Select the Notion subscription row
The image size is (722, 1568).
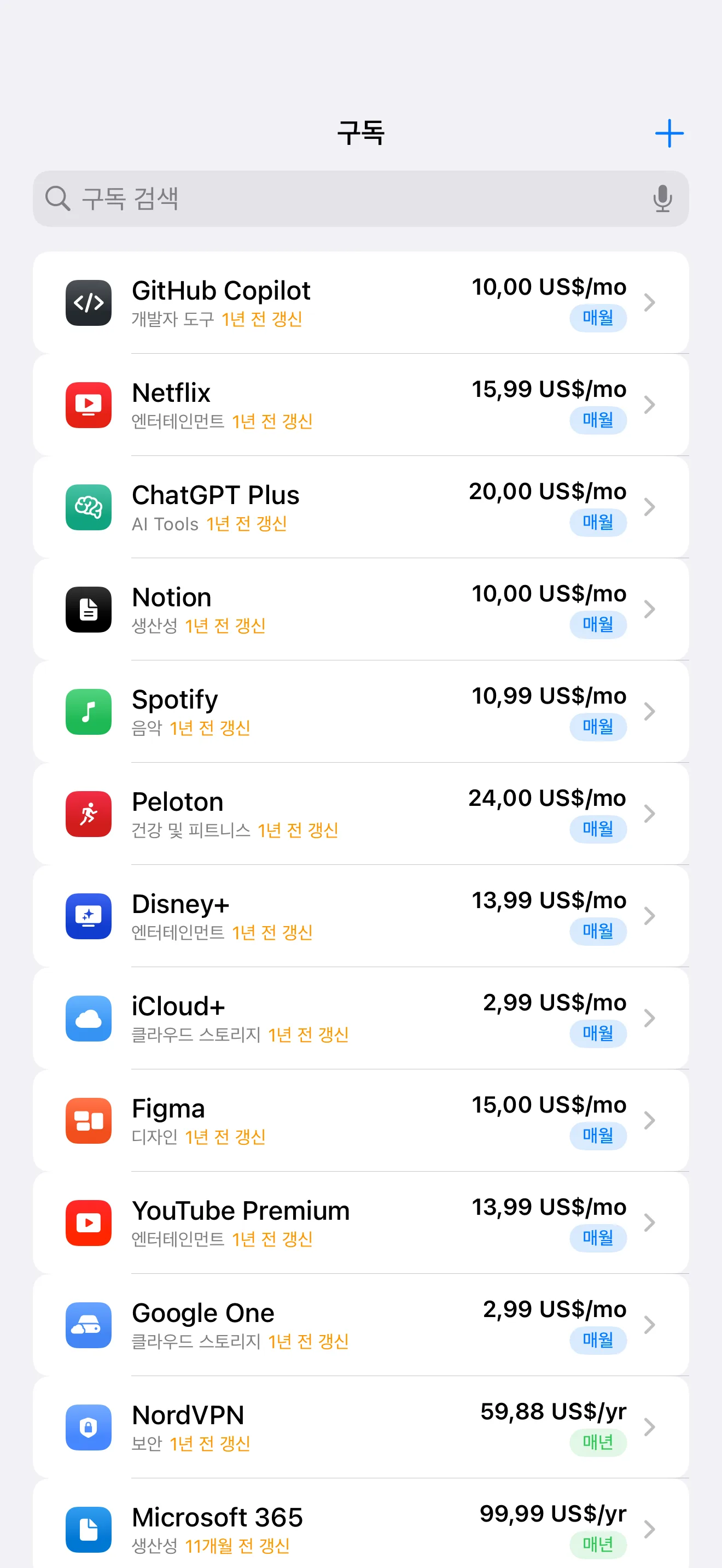click(360, 609)
